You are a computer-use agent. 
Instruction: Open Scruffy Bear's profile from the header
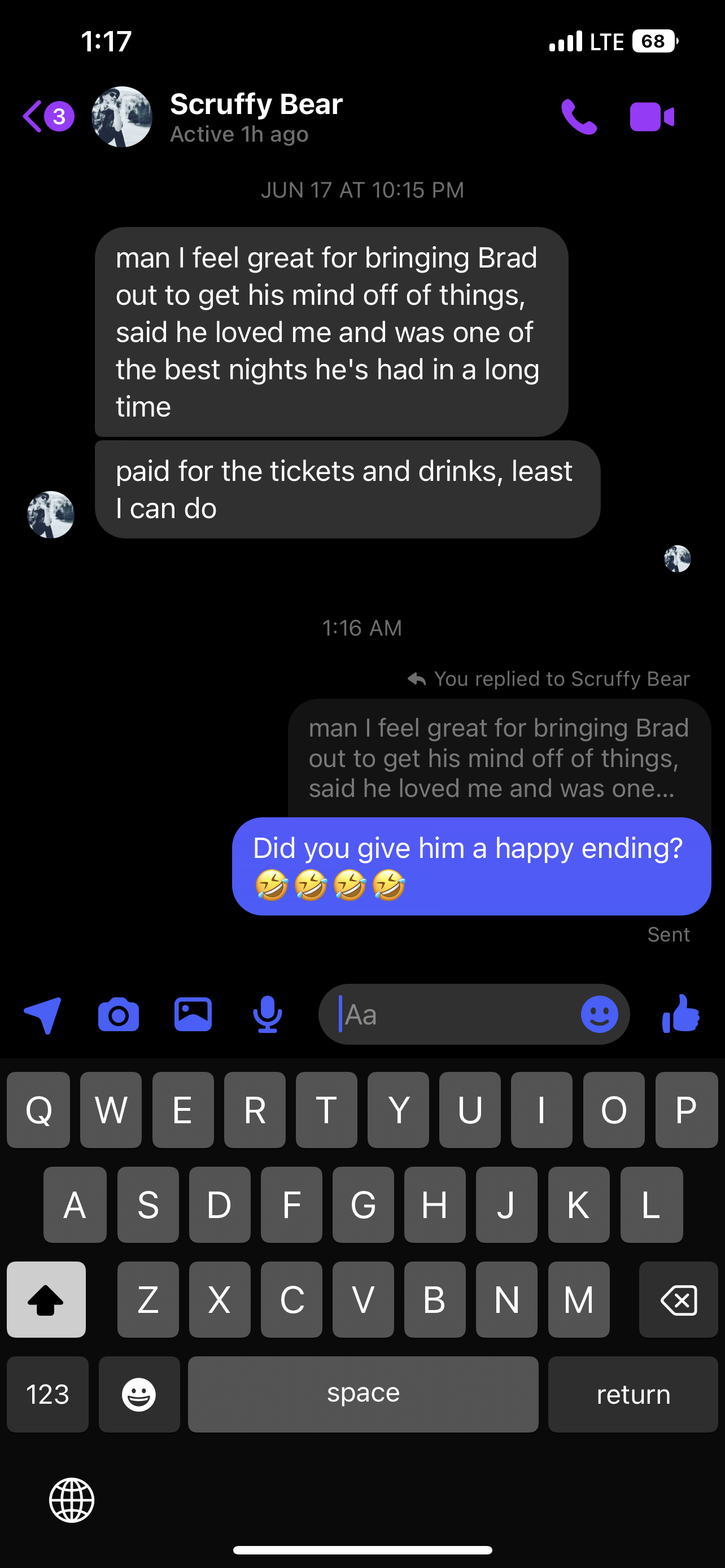pos(256,116)
